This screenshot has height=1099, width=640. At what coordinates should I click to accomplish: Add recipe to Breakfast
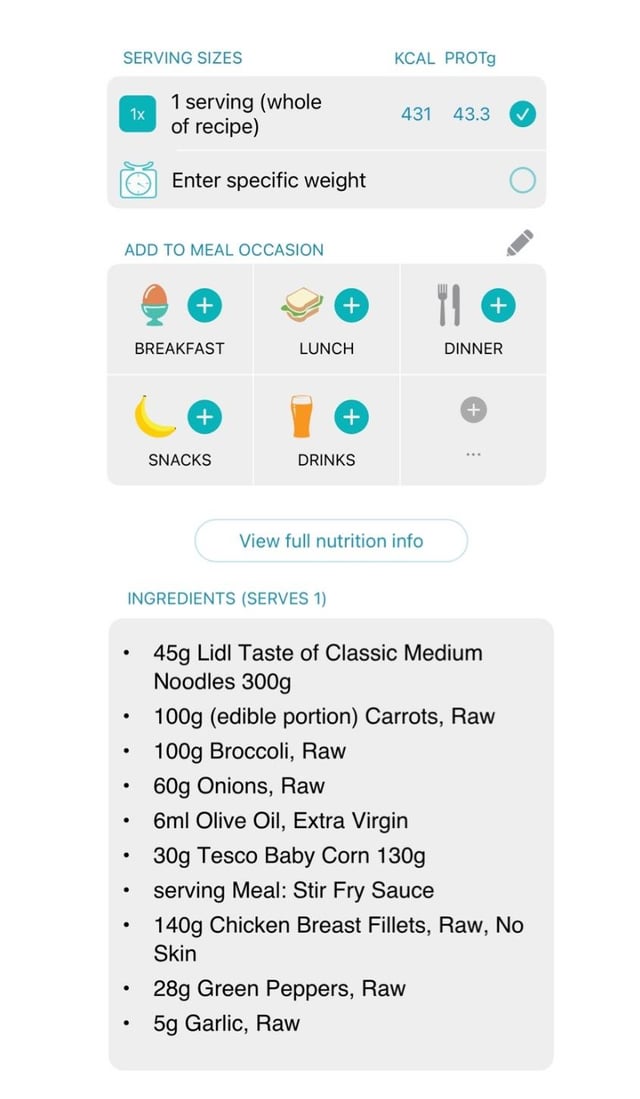[x=205, y=306]
